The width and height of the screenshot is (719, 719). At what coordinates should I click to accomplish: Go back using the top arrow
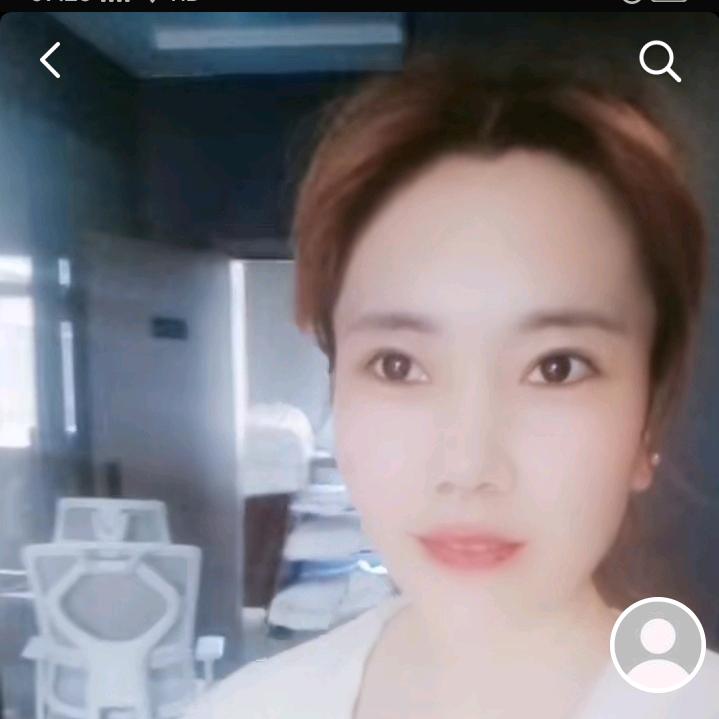pos(50,61)
